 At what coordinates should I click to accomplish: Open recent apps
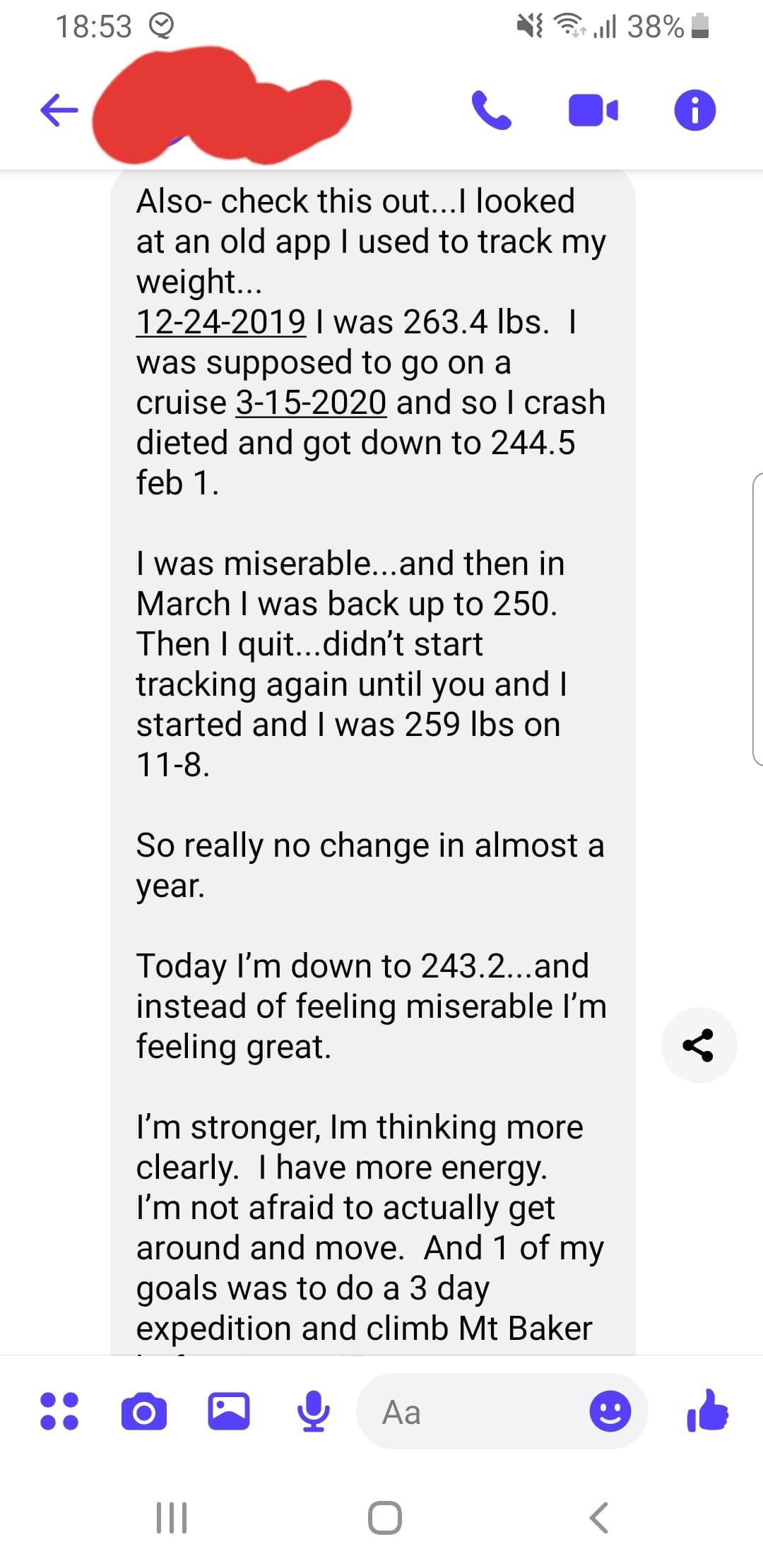(x=172, y=1517)
